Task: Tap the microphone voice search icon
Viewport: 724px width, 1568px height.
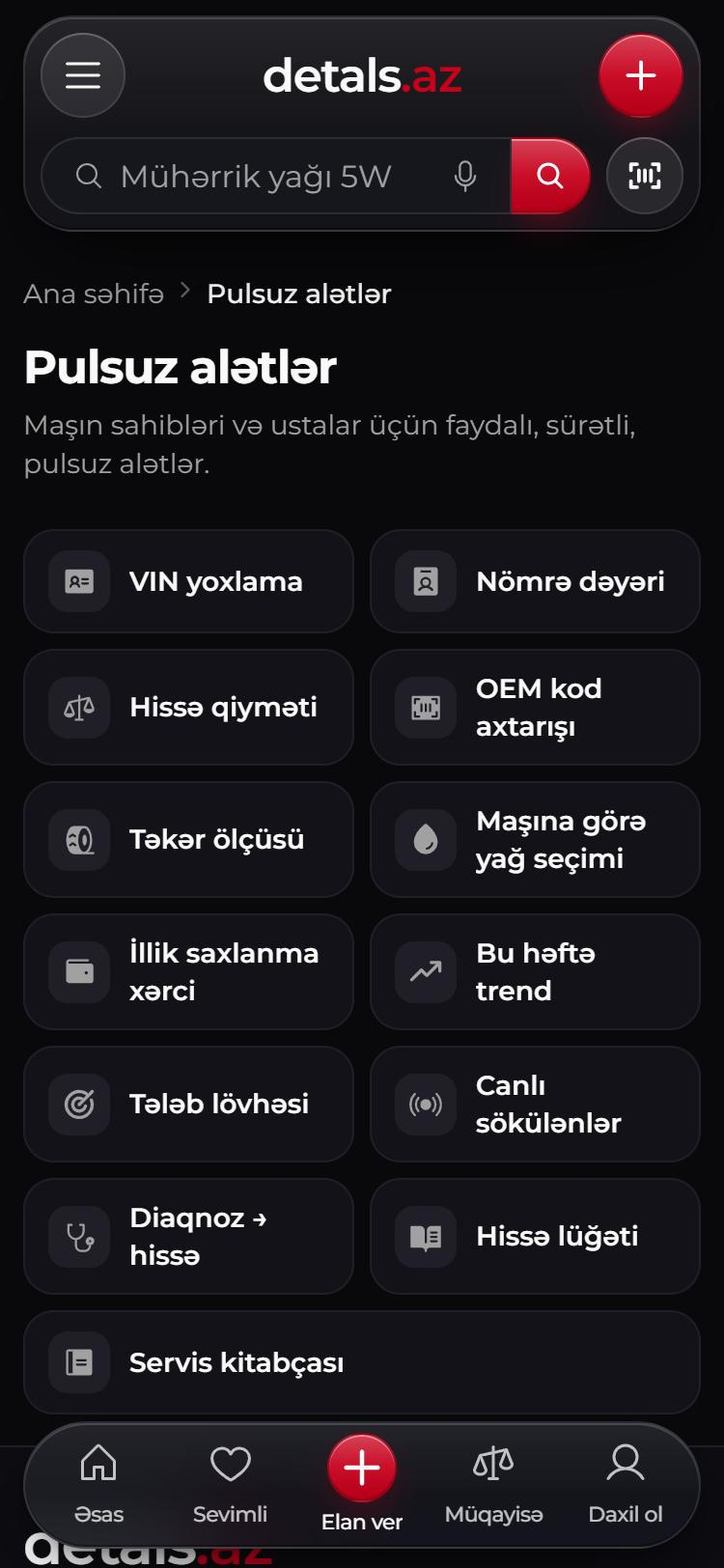Action: point(465,176)
